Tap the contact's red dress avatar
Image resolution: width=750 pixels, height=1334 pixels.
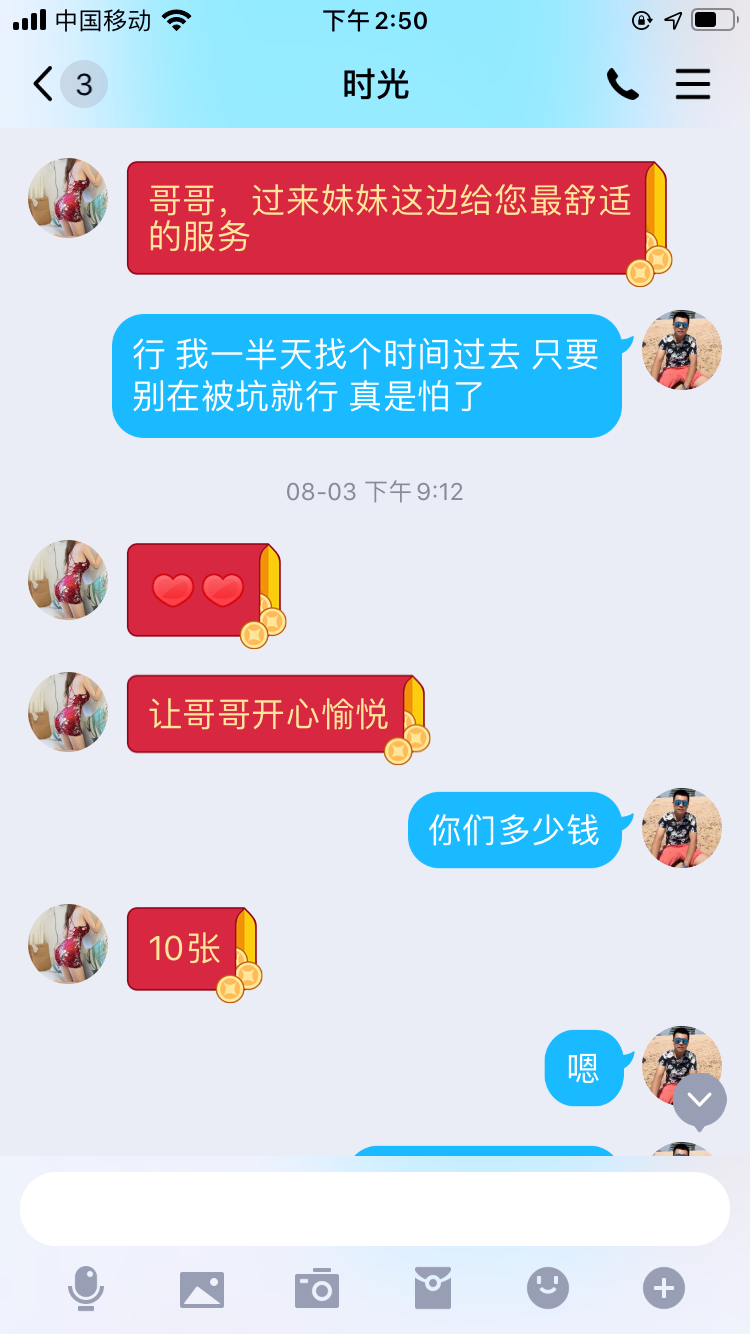click(67, 197)
